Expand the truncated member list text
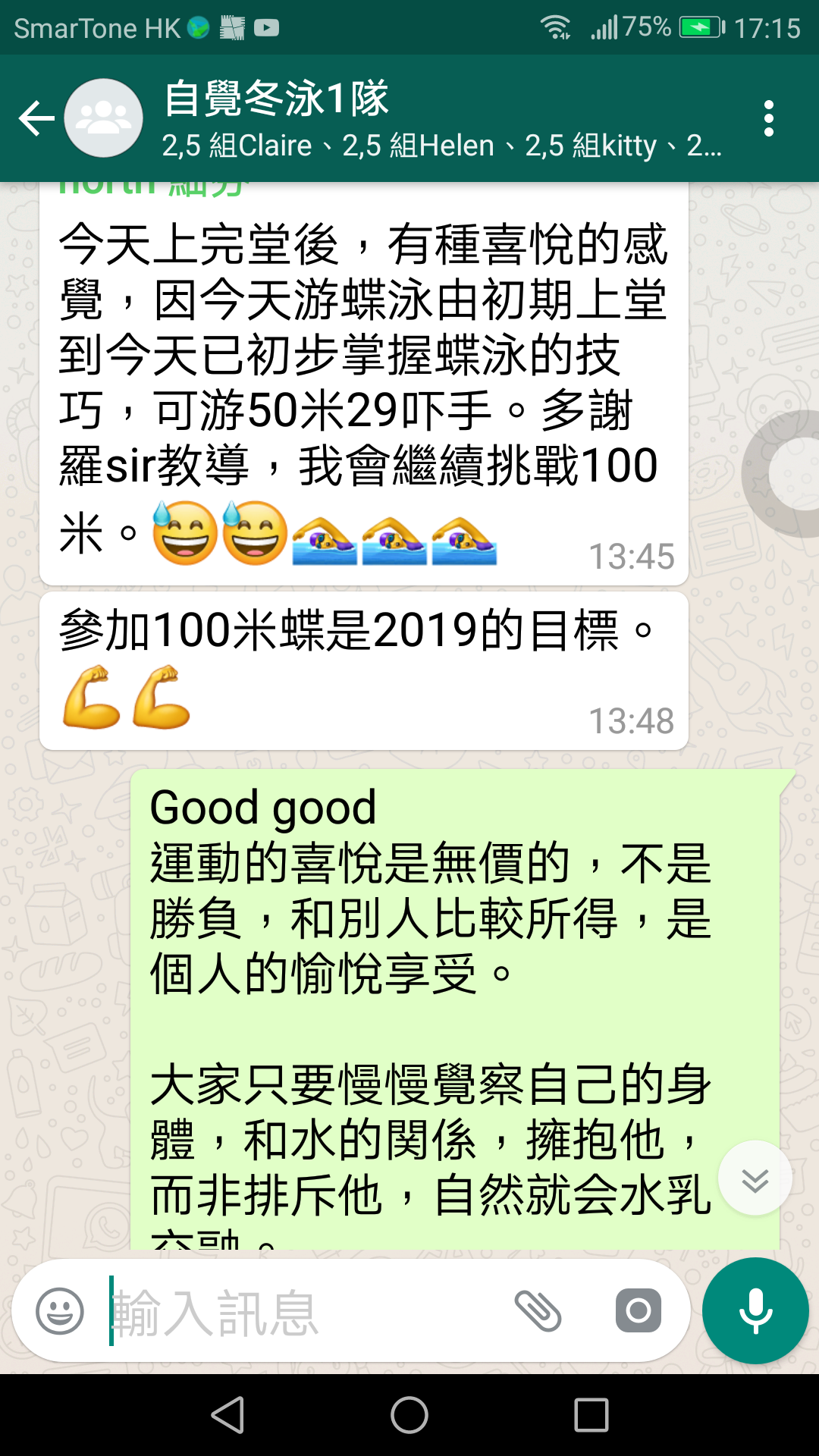 click(442, 146)
